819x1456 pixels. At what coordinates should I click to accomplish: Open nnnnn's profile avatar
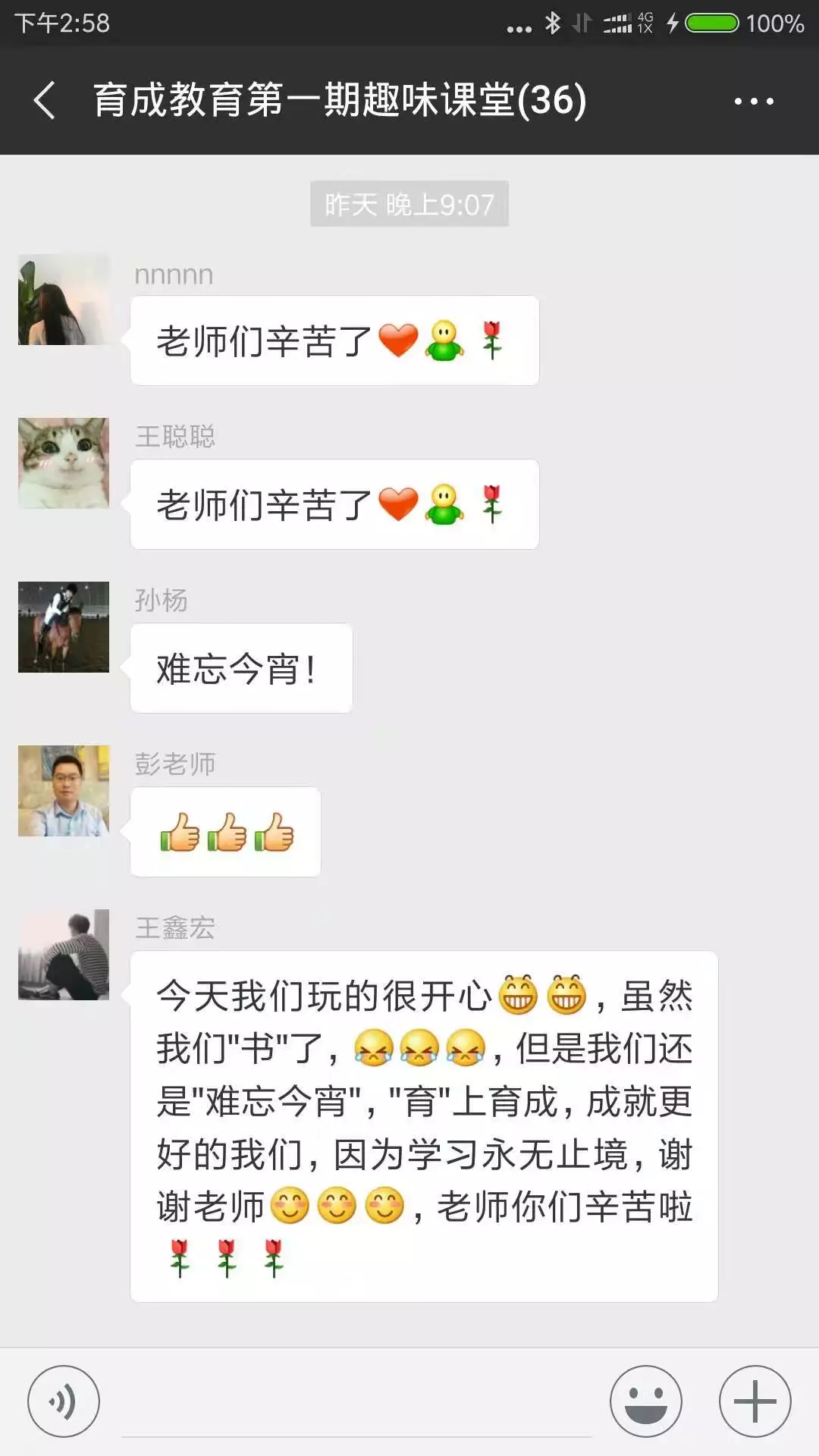[64, 300]
